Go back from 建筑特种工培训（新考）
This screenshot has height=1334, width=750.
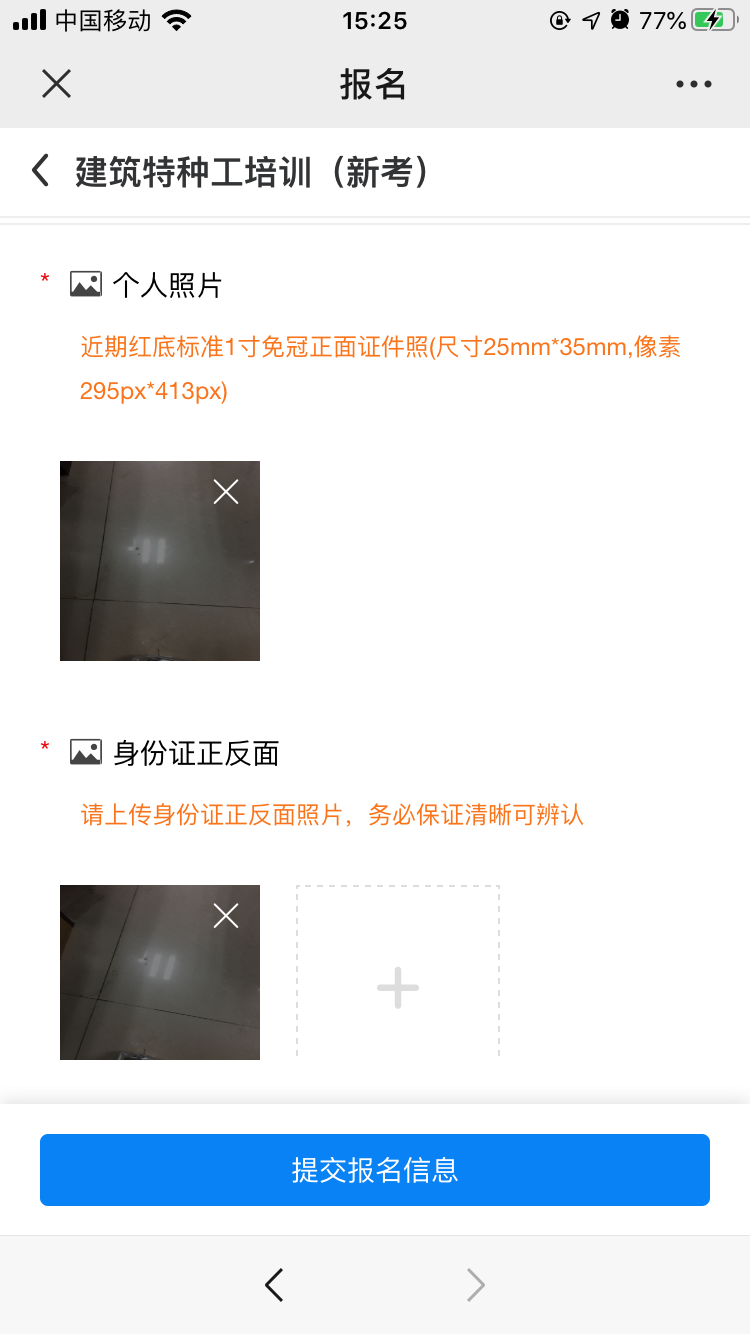click(40, 171)
